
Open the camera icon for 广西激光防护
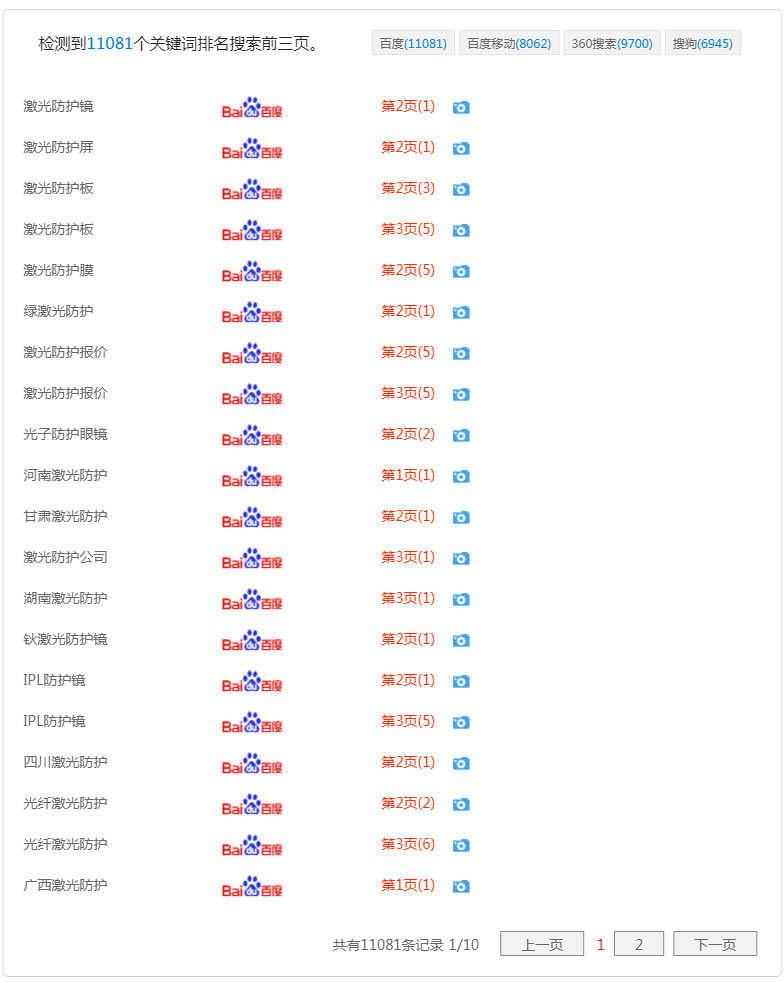tap(461, 886)
